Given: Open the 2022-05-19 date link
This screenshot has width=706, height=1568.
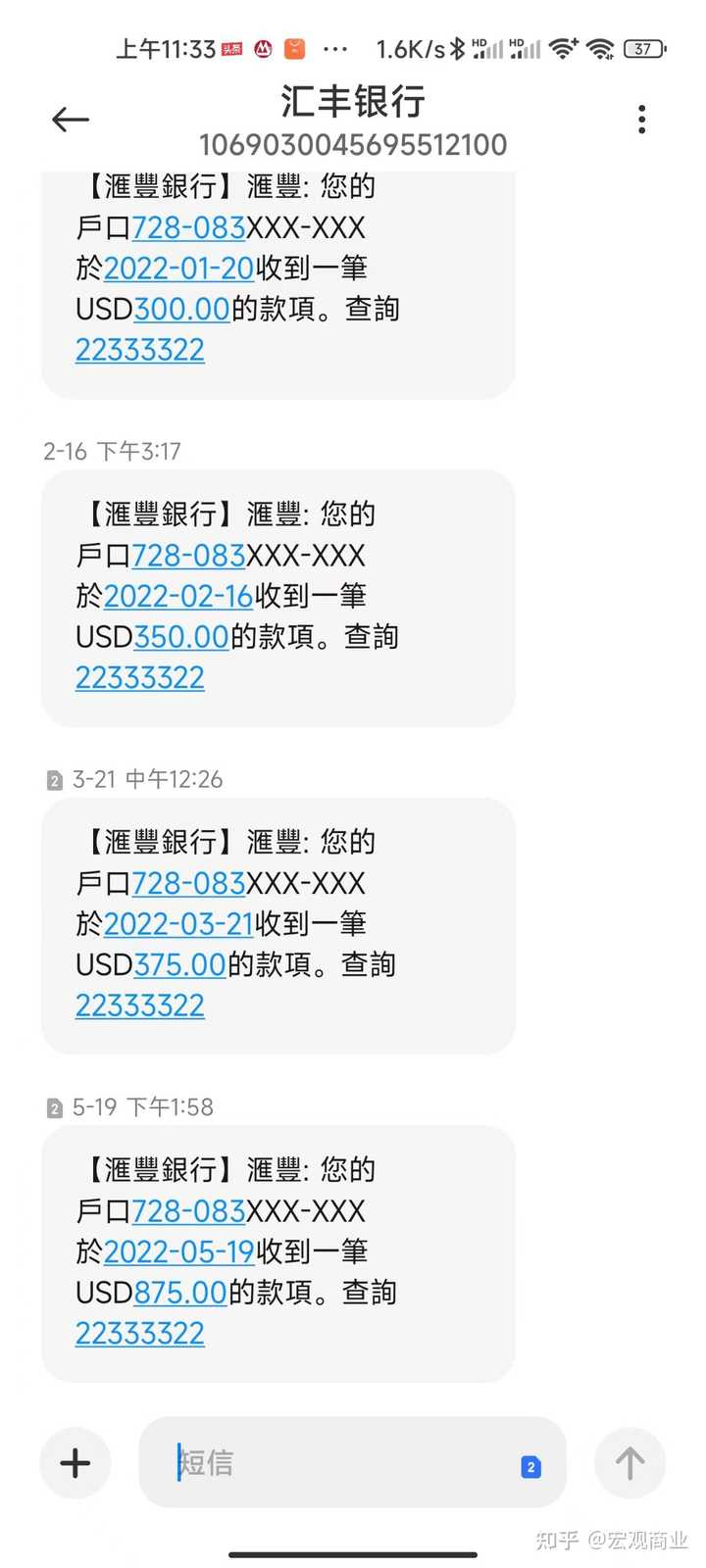Looking at the screenshot, I should click(x=179, y=1251).
